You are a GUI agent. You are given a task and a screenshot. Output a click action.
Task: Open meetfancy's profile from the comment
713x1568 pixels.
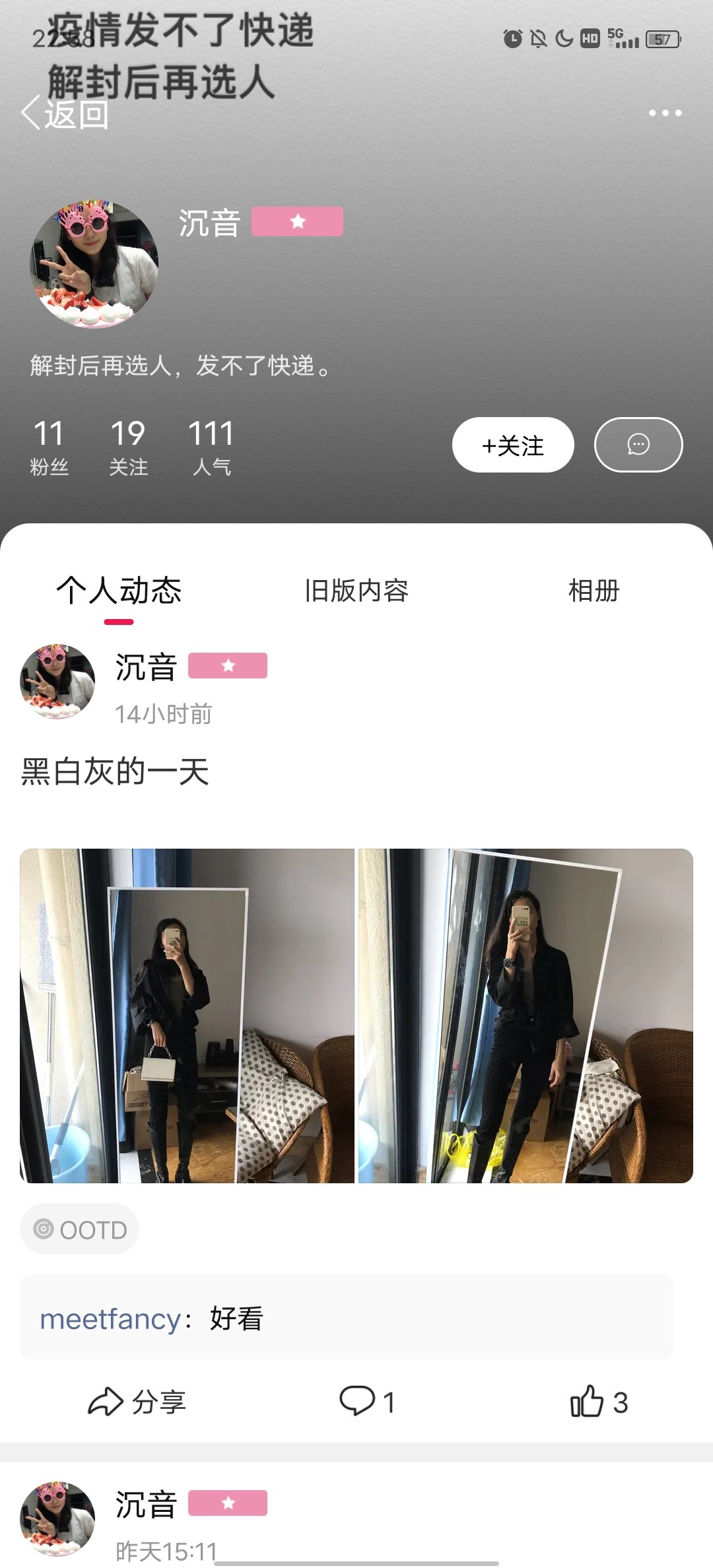(110, 1319)
